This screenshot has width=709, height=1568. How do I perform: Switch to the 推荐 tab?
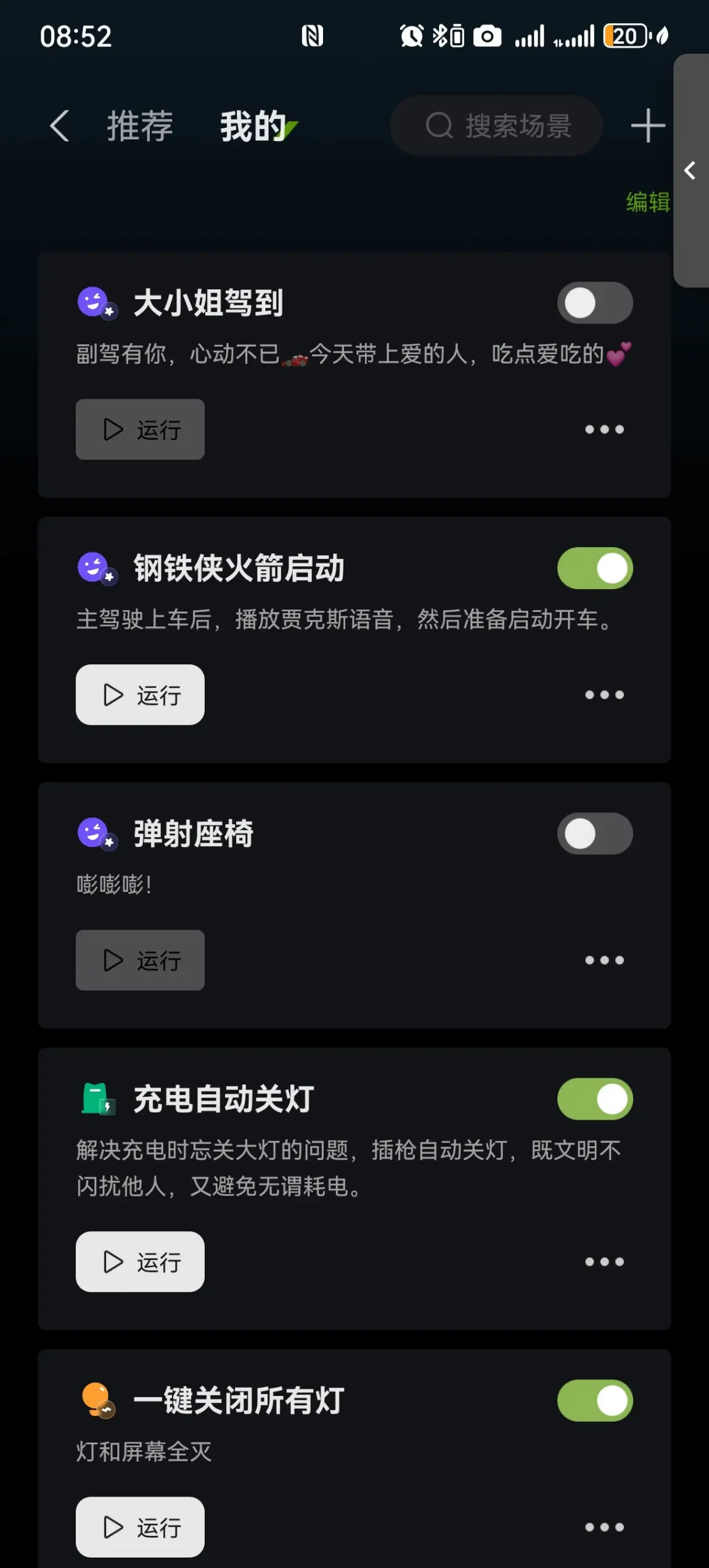(140, 126)
